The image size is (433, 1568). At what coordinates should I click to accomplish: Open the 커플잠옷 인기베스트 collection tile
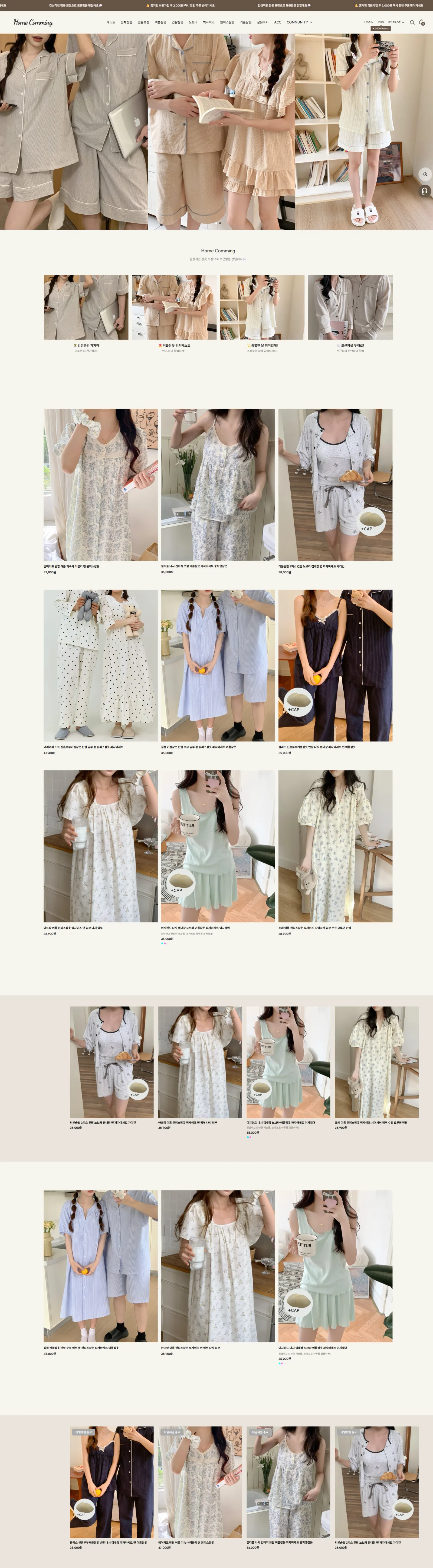click(174, 307)
